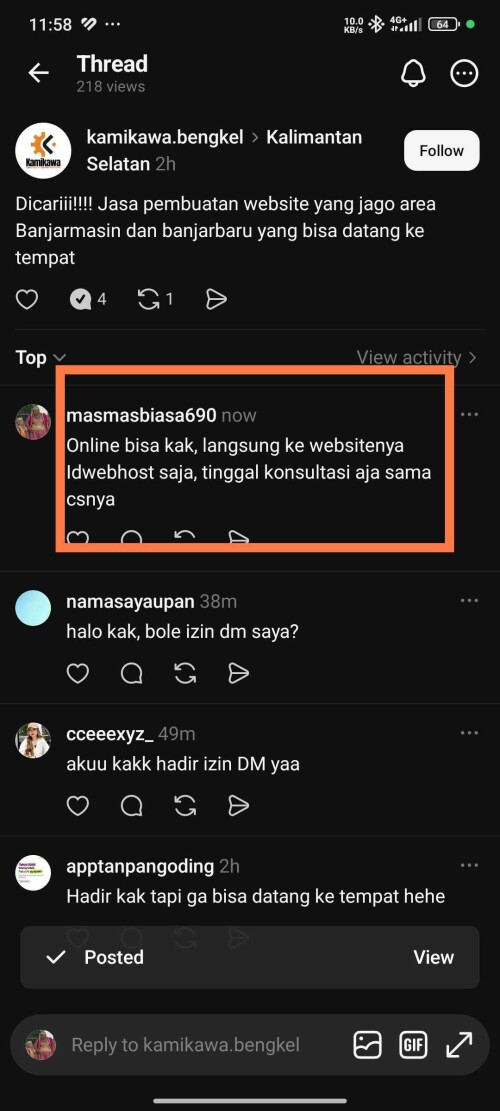This screenshot has height=1111, width=500.
Task: Like the post by kamikawa.bengkel
Action: coord(27,300)
